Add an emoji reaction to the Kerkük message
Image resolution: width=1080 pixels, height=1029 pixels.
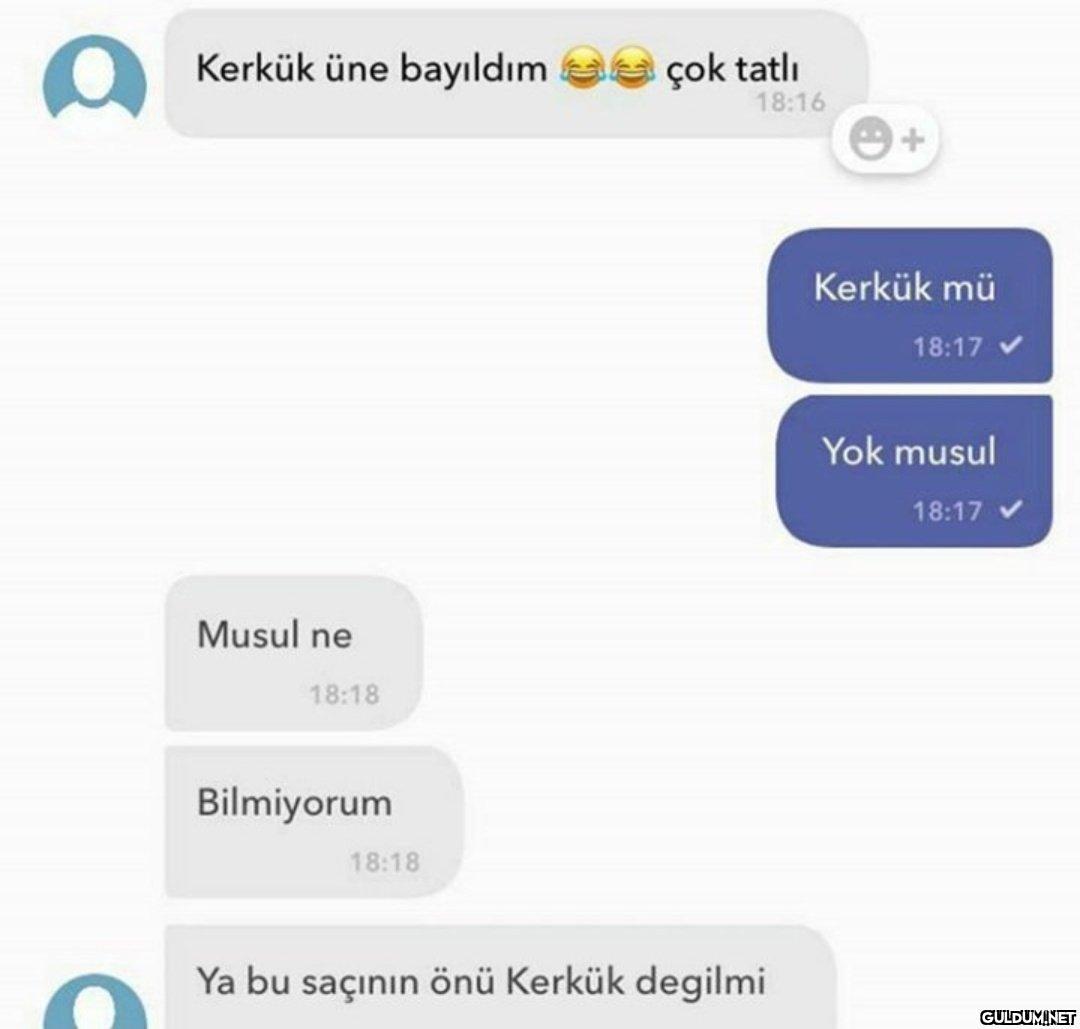[x=885, y=142]
